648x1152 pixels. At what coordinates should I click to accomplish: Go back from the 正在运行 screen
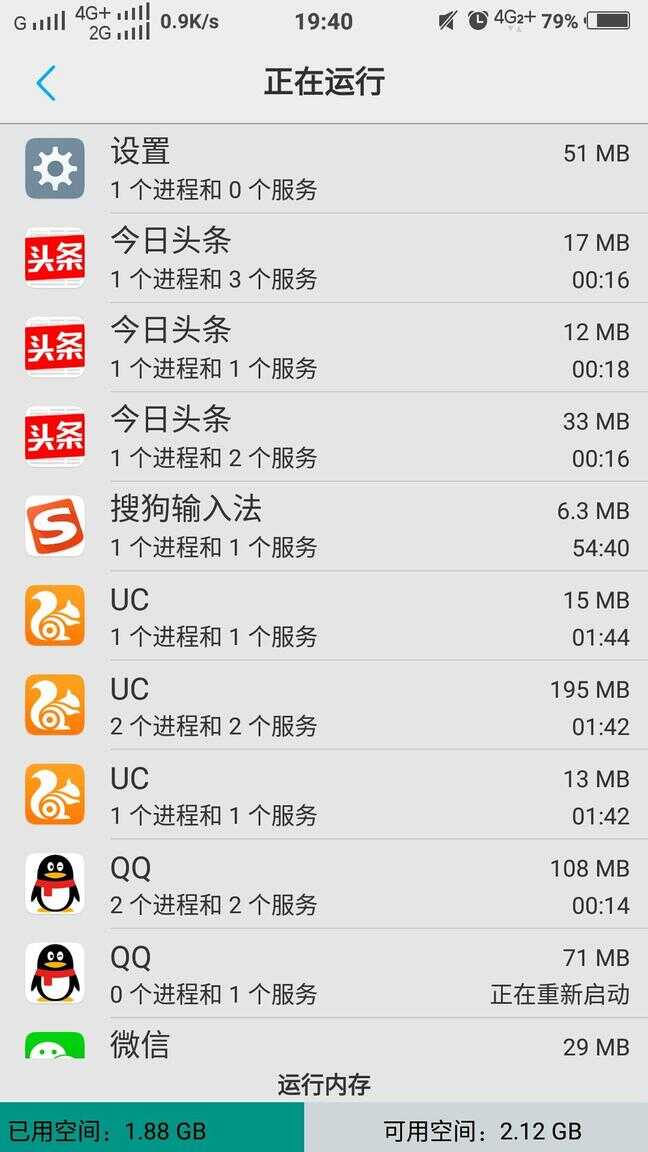click(46, 83)
